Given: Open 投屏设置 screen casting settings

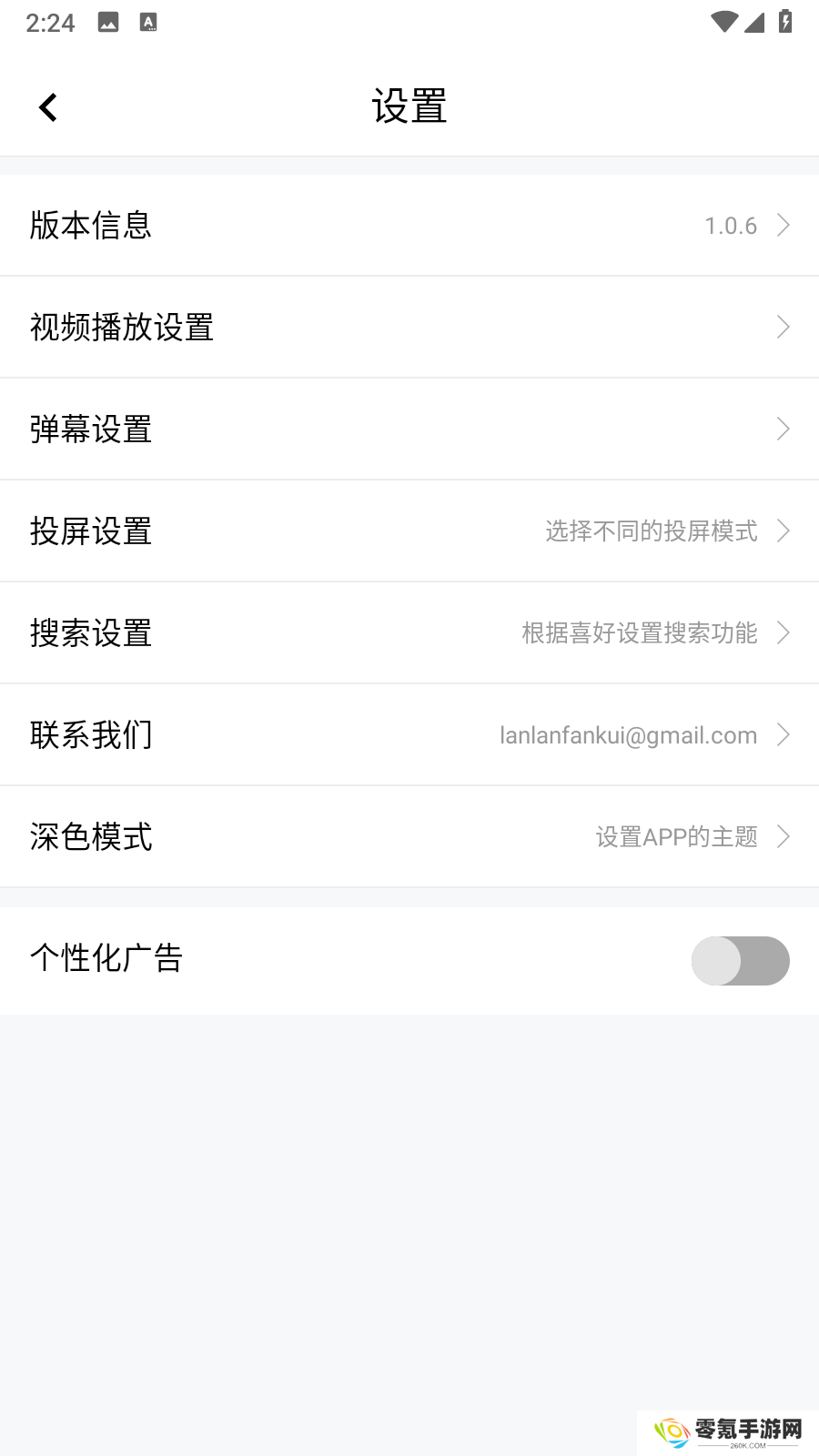Looking at the screenshot, I should click(x=409, y=531).
